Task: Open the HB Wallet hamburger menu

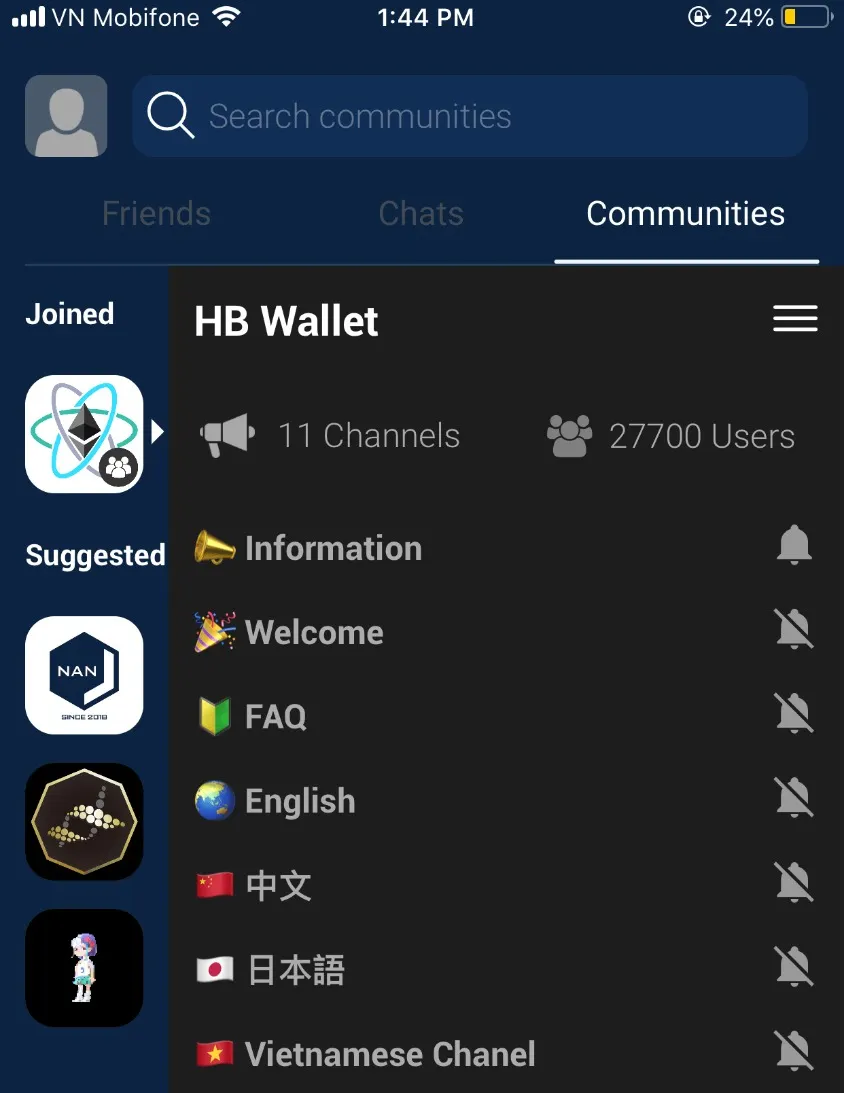Action: coord(795,319)
